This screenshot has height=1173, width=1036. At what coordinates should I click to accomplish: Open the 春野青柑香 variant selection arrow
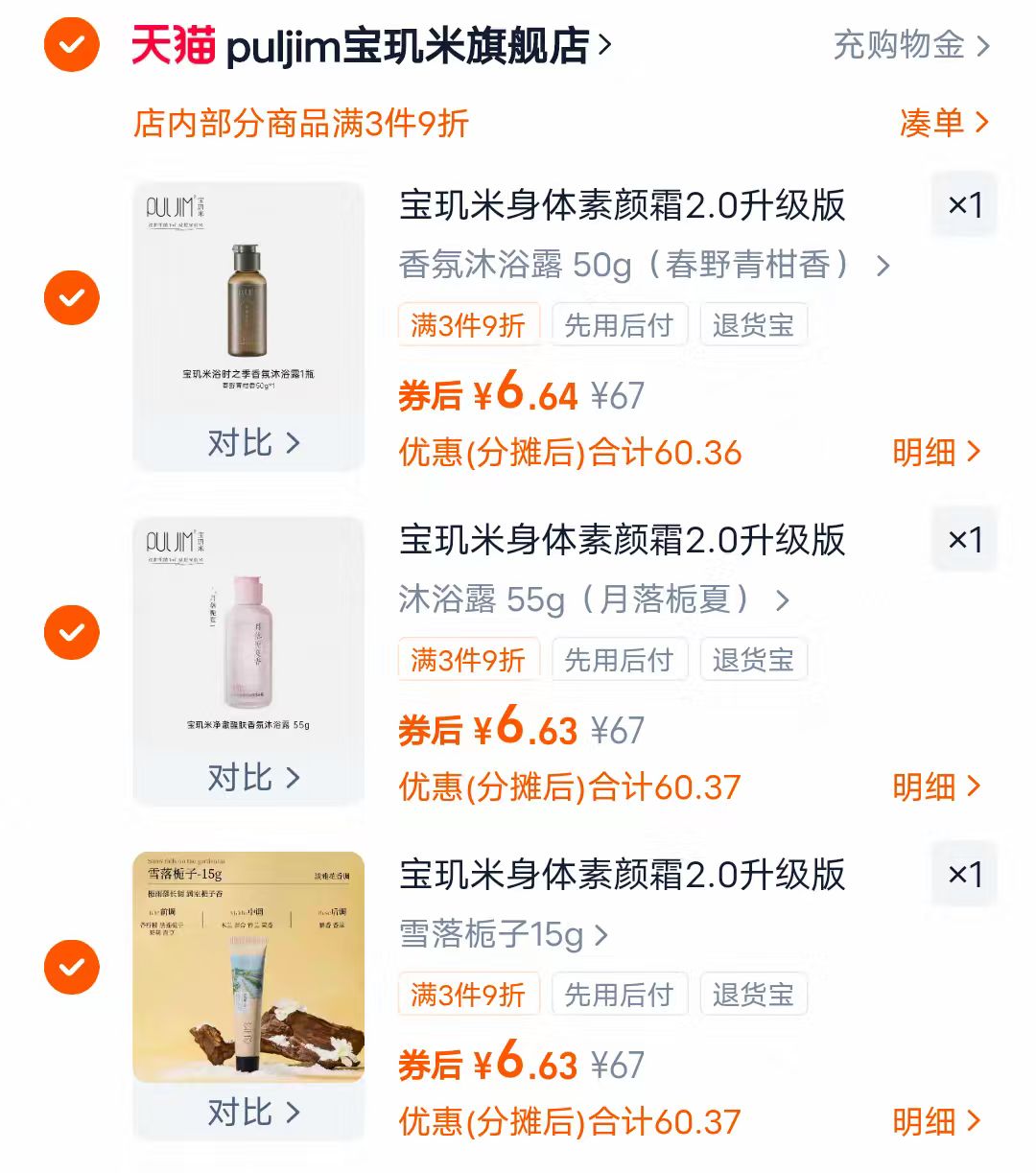click(881, 267)
